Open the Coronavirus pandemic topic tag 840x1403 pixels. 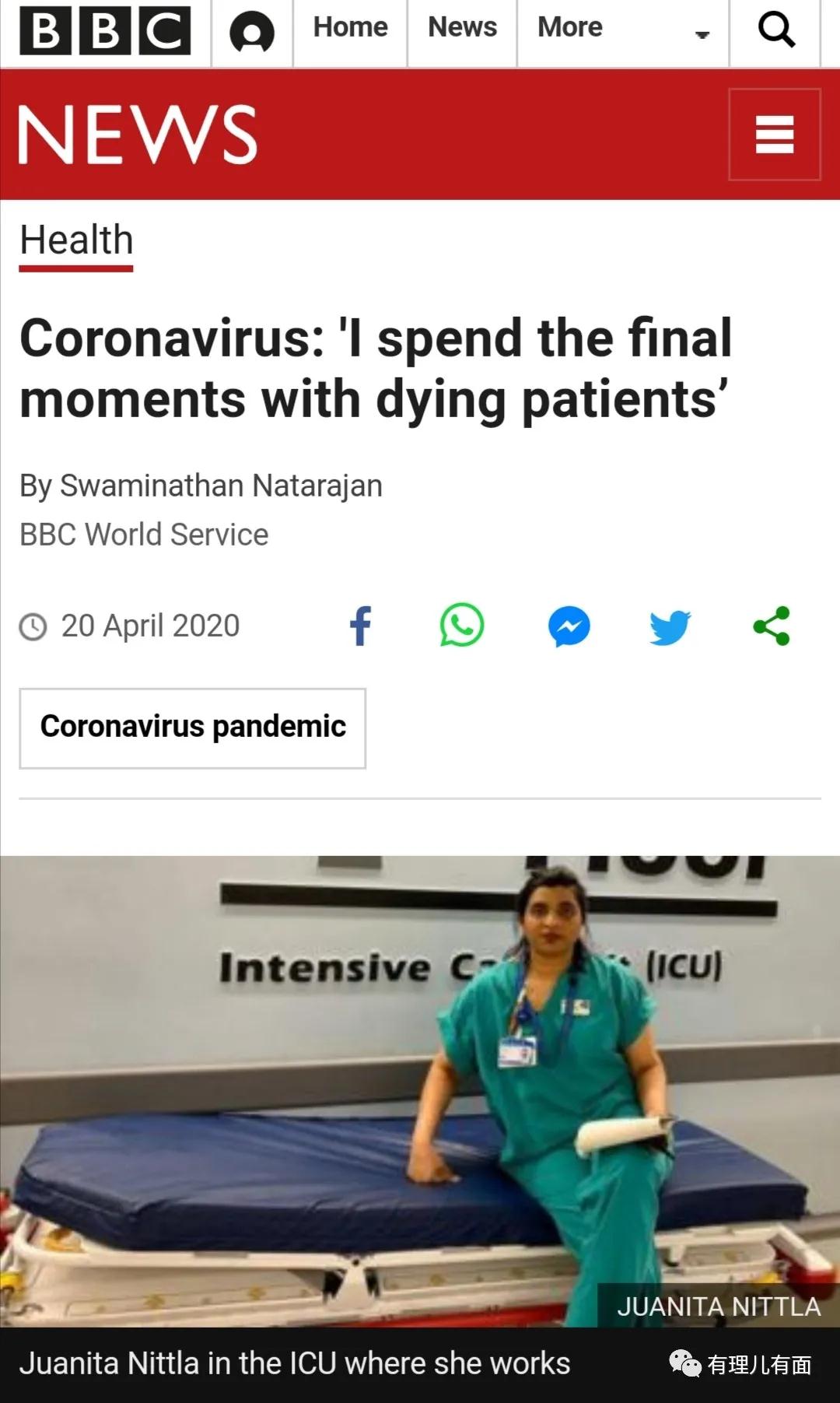click(x=193, y=728)
